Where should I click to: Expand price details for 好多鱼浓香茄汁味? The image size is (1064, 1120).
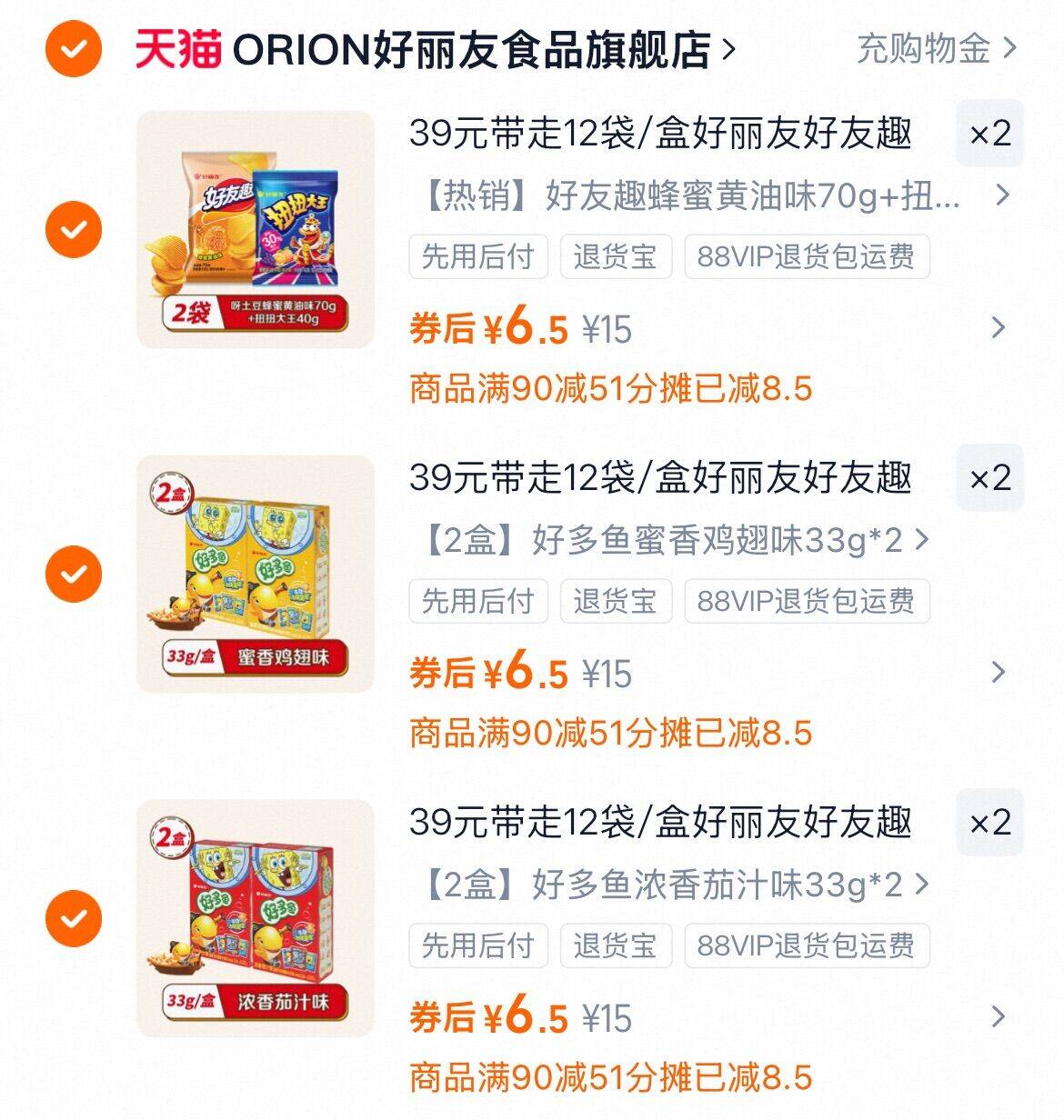coord(998,1016)
